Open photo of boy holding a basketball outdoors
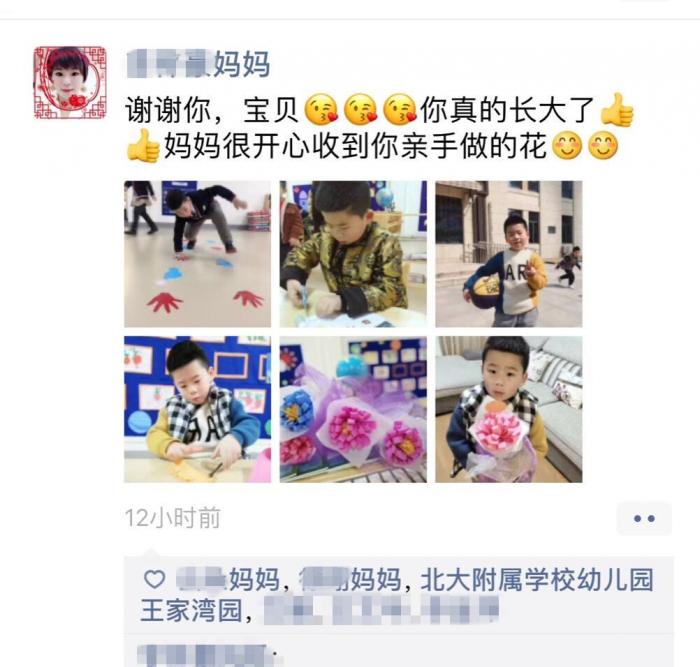The image size is (700, 667). tap(508, 254)
